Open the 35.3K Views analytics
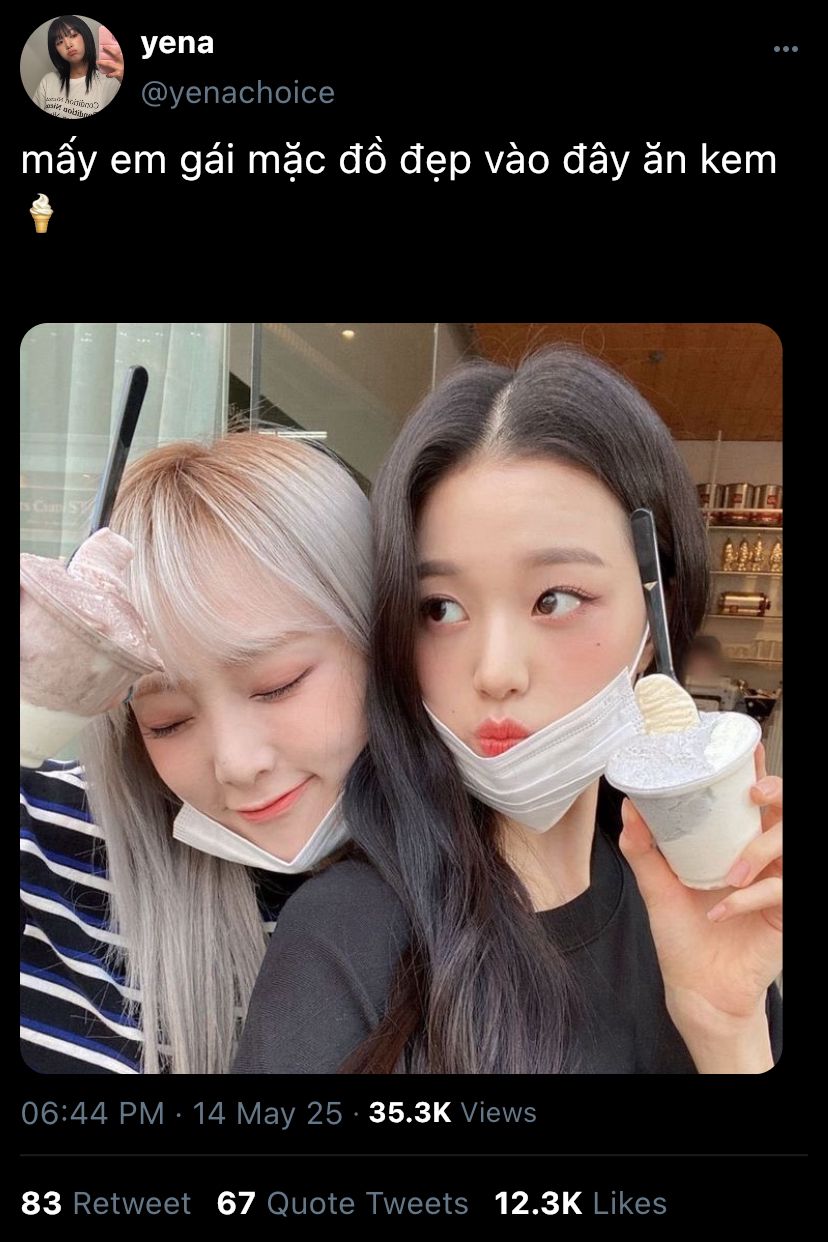Viewport: 828px width, 1242px height. click(x=452, y=1113)
